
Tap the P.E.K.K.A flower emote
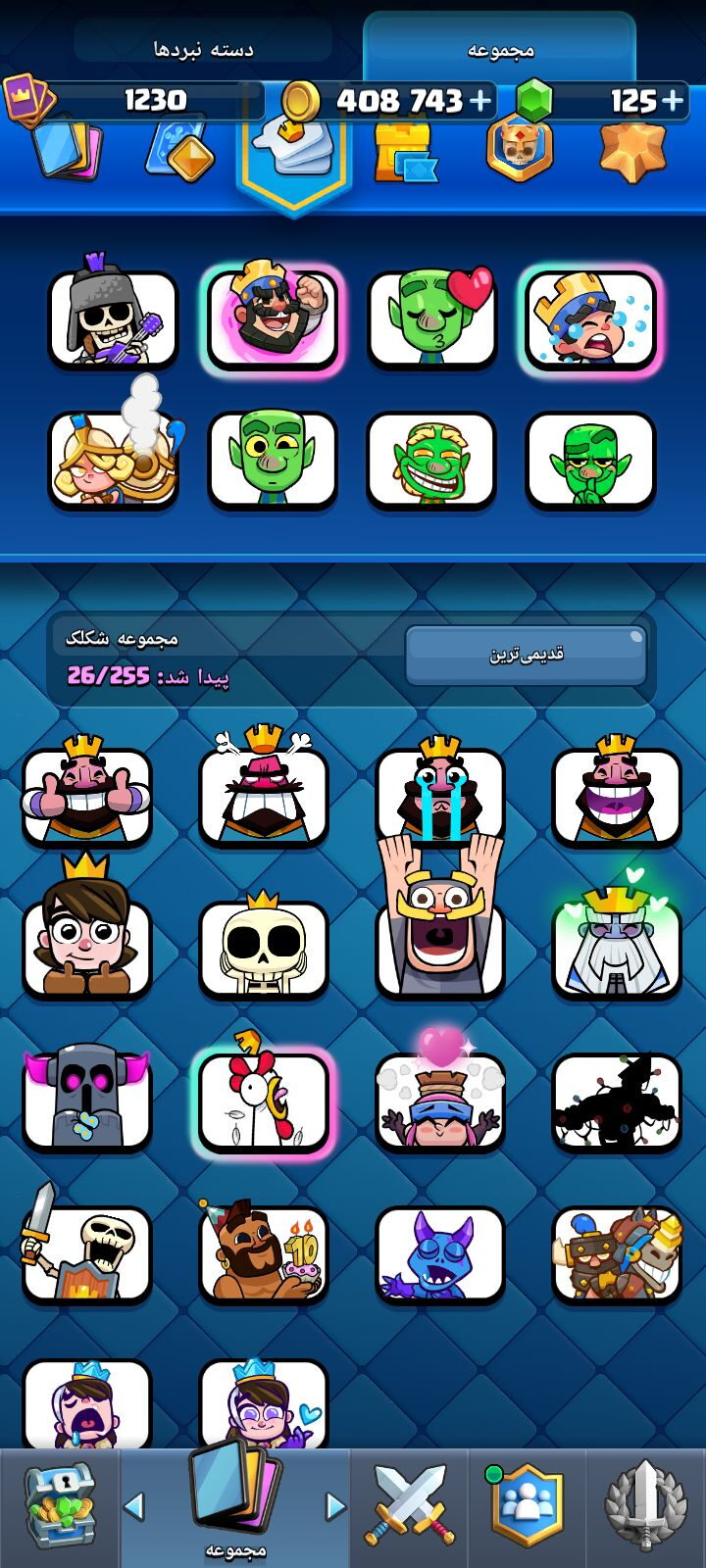coord(86,1098)
